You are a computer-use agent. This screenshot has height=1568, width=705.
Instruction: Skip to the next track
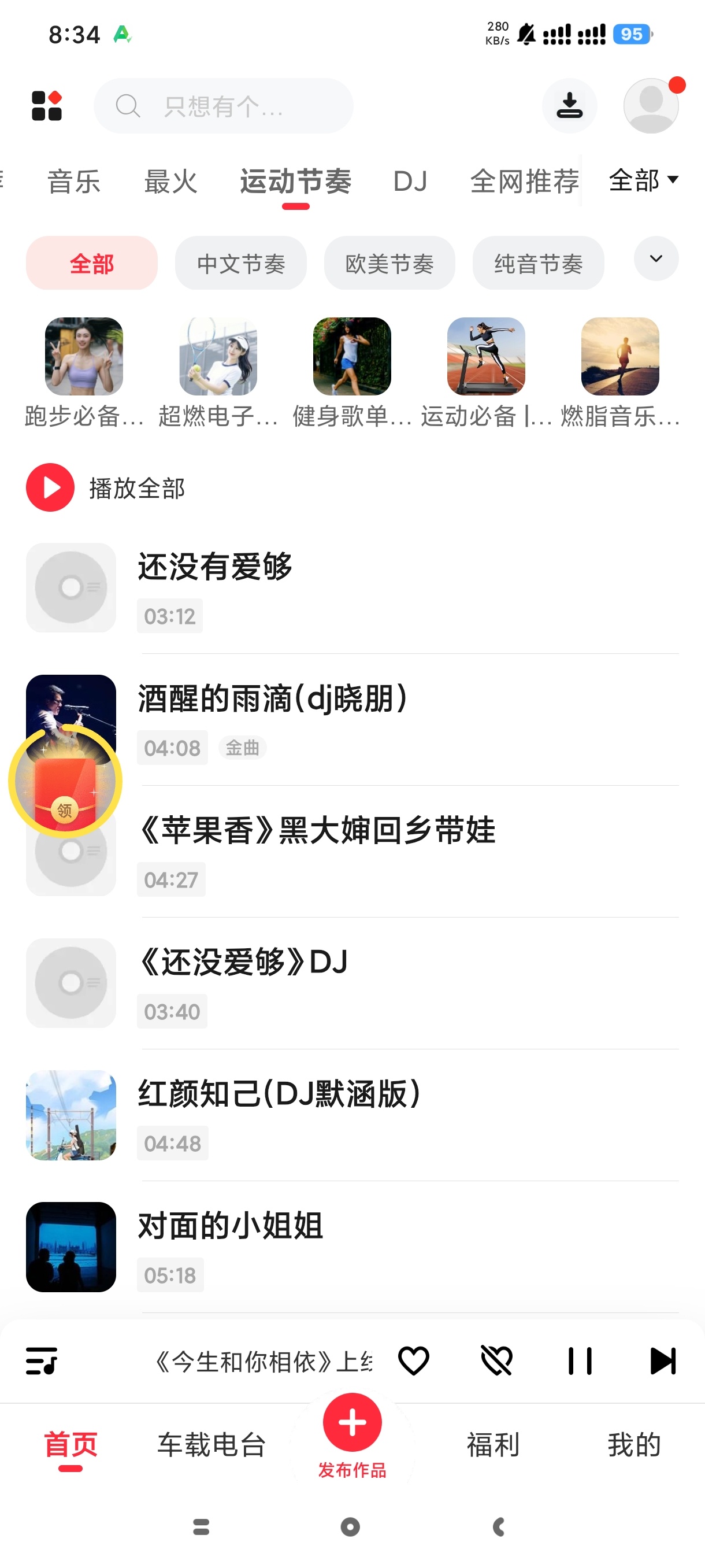[x=662, y=1361]
